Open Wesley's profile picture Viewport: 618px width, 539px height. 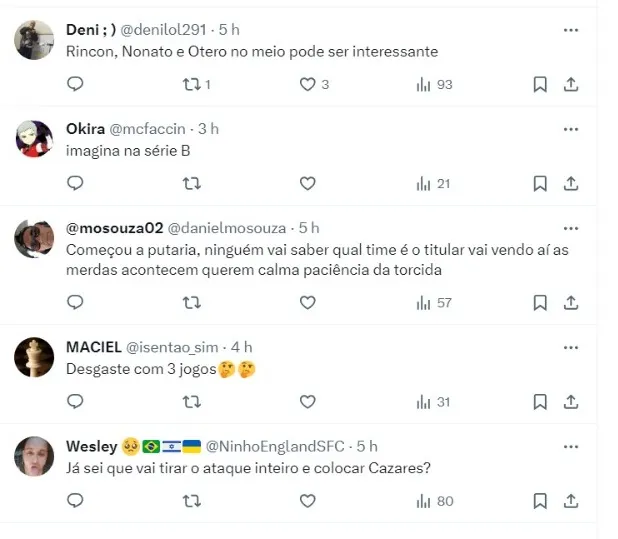(34, 456)
